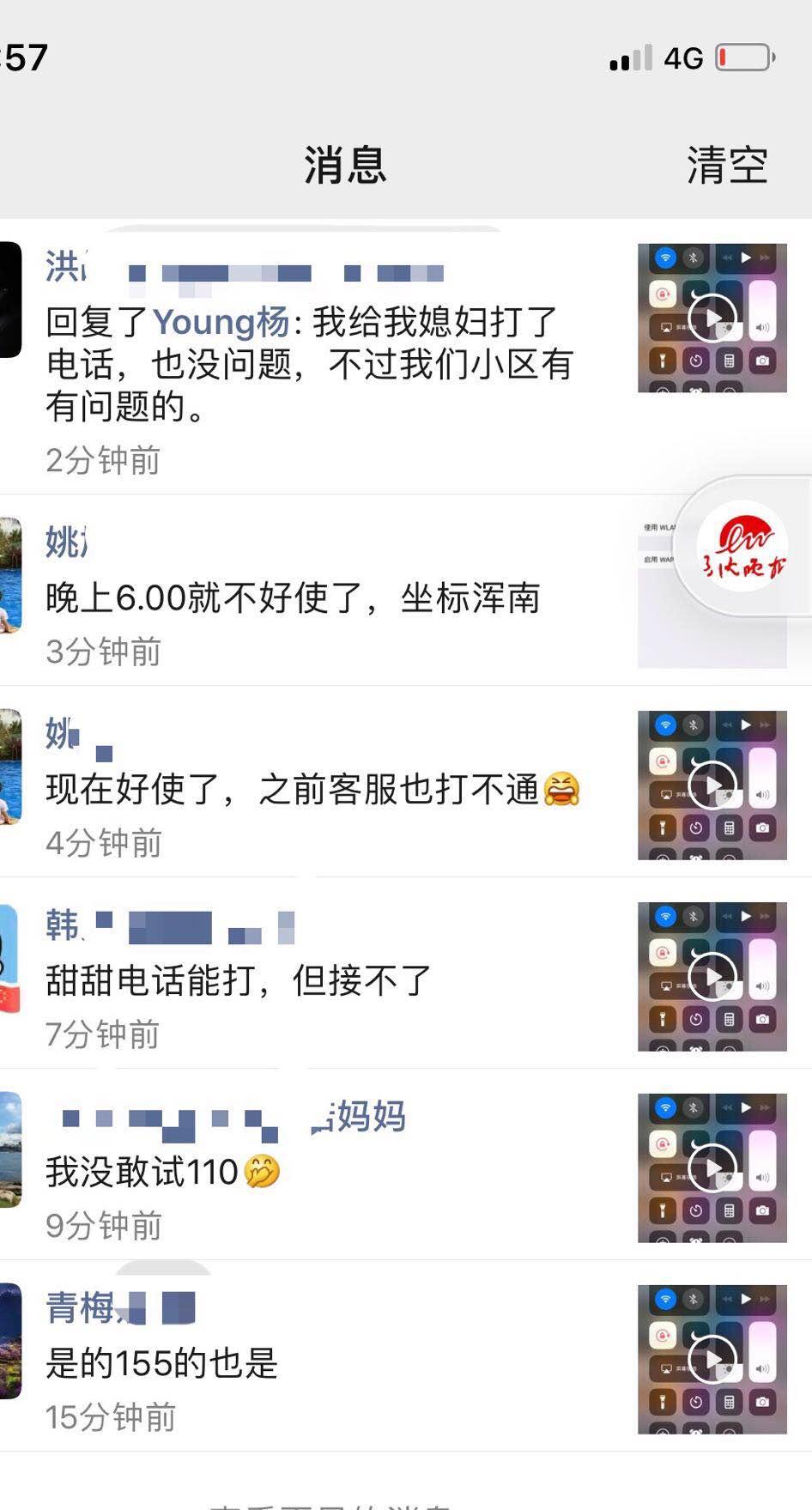Play the video thumbnail beside 是的155的也是
Image resolution: width=812 pixels, height=1510 pixels.
click(x=712, y=1359)
